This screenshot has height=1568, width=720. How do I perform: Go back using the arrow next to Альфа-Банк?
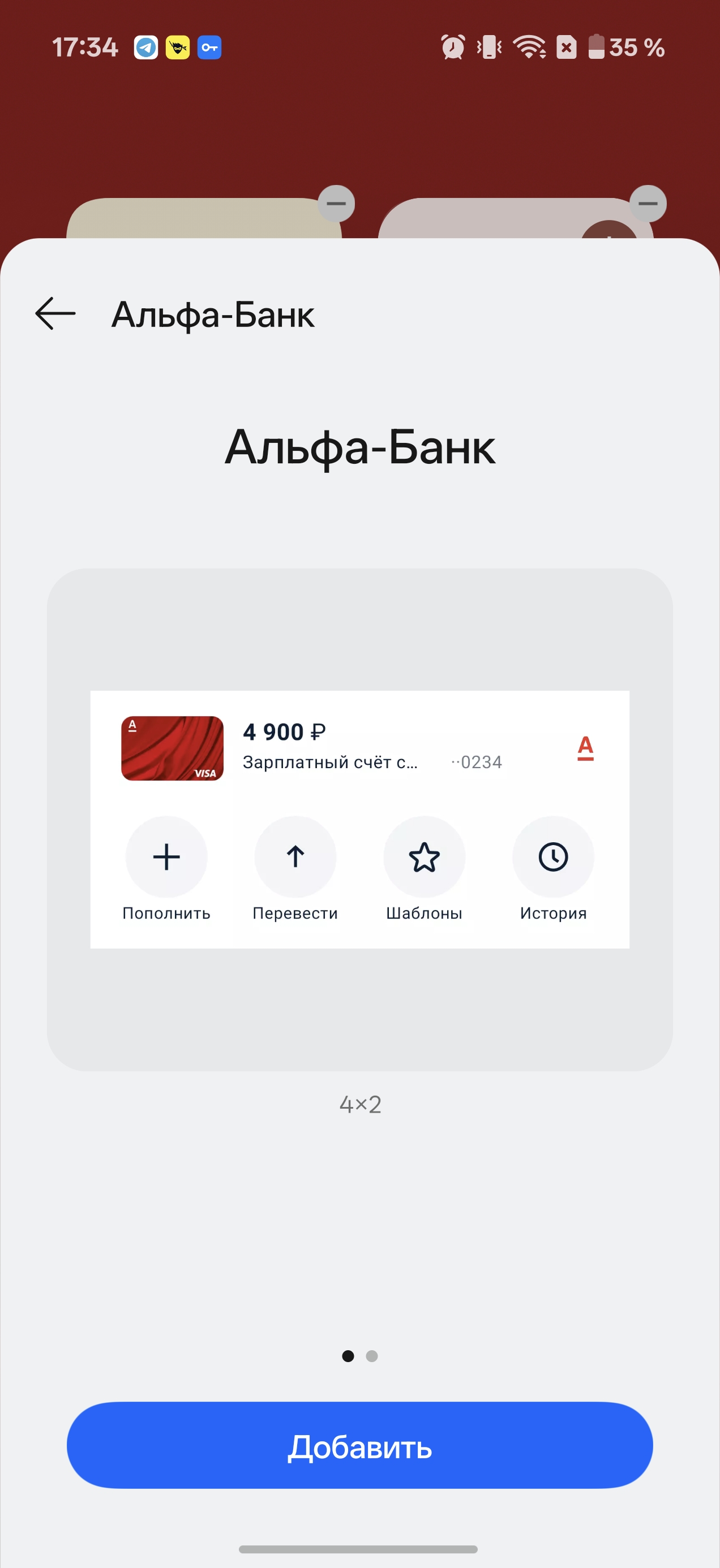55,313
